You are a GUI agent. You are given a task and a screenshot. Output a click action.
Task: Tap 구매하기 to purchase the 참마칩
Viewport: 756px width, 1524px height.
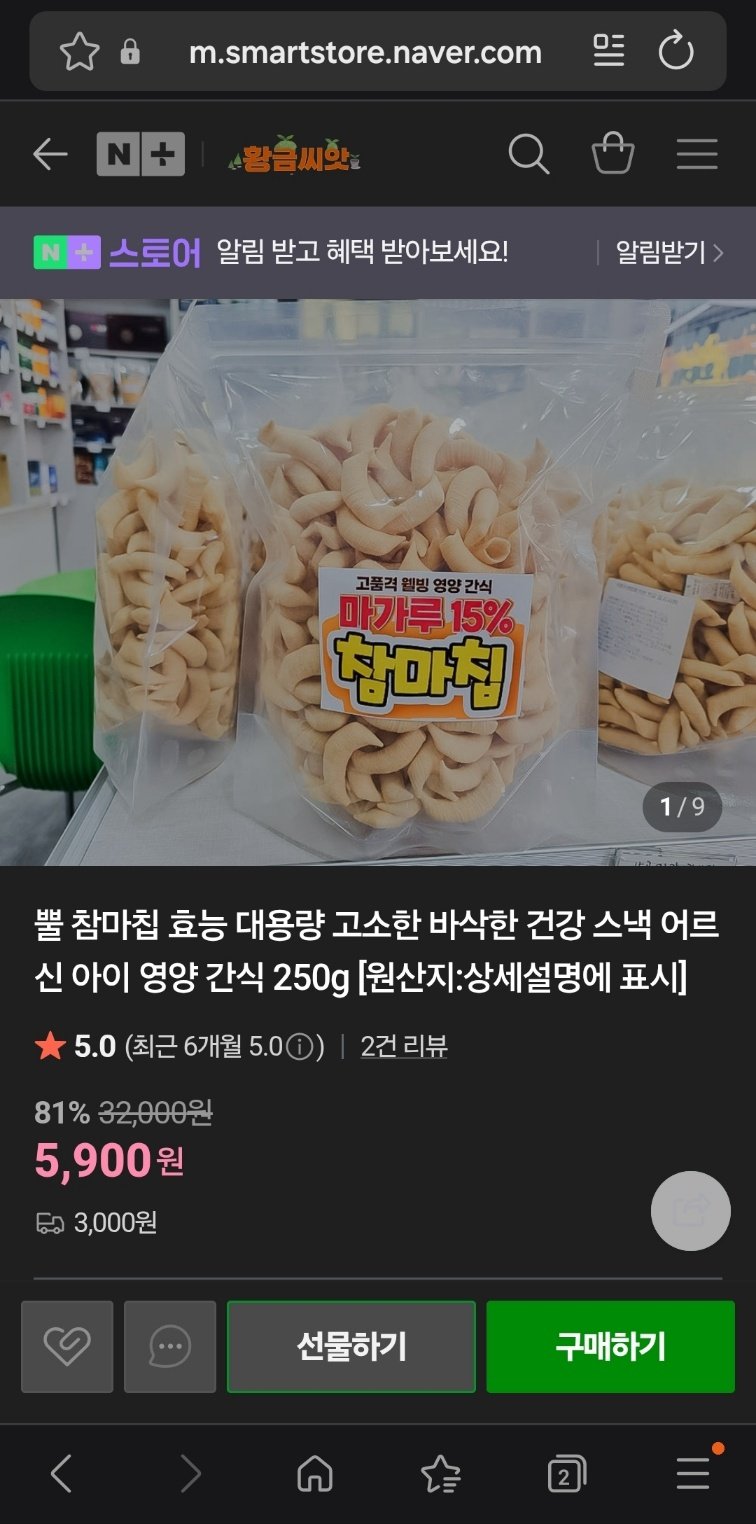[x=609, y=1345]
